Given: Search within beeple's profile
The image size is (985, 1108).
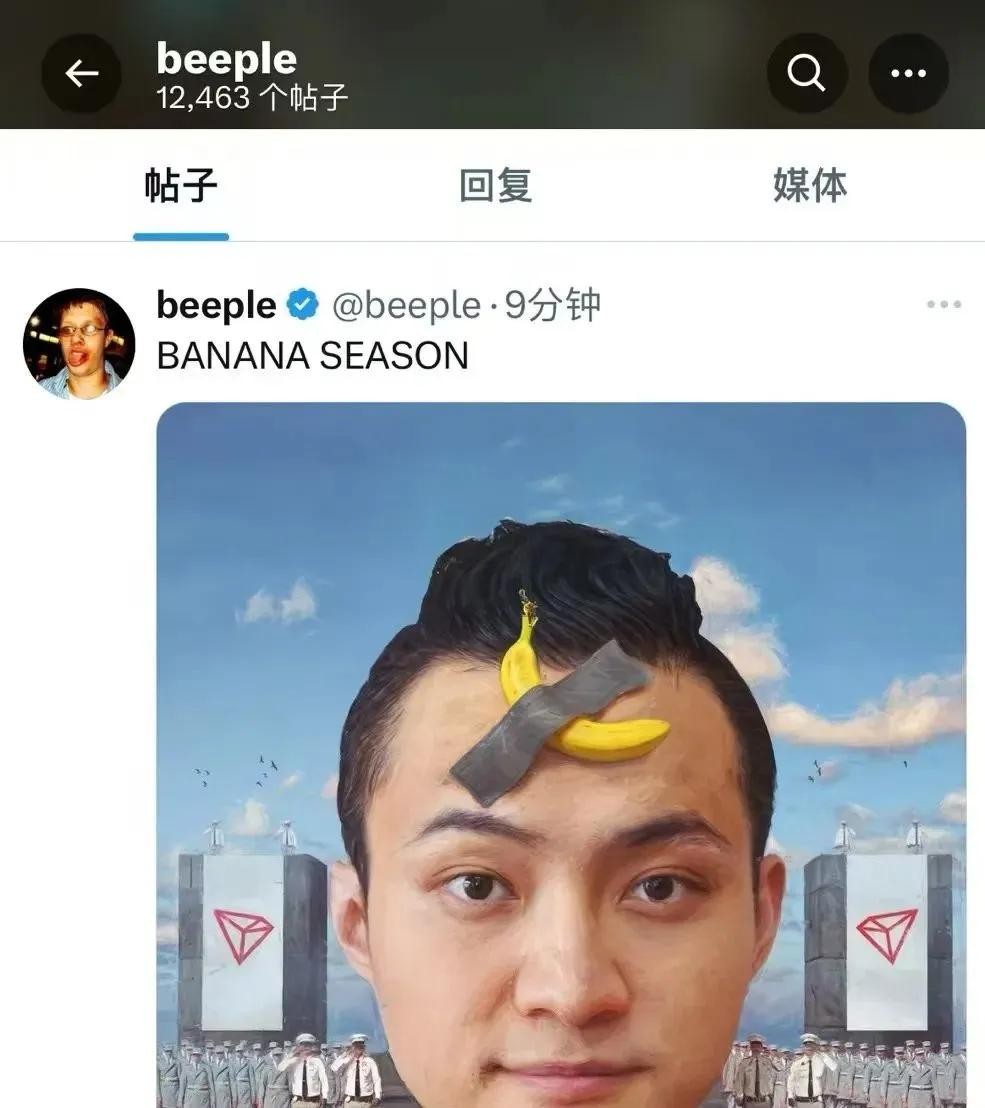Looking at the screenshot, I should [x=806, y=73].
